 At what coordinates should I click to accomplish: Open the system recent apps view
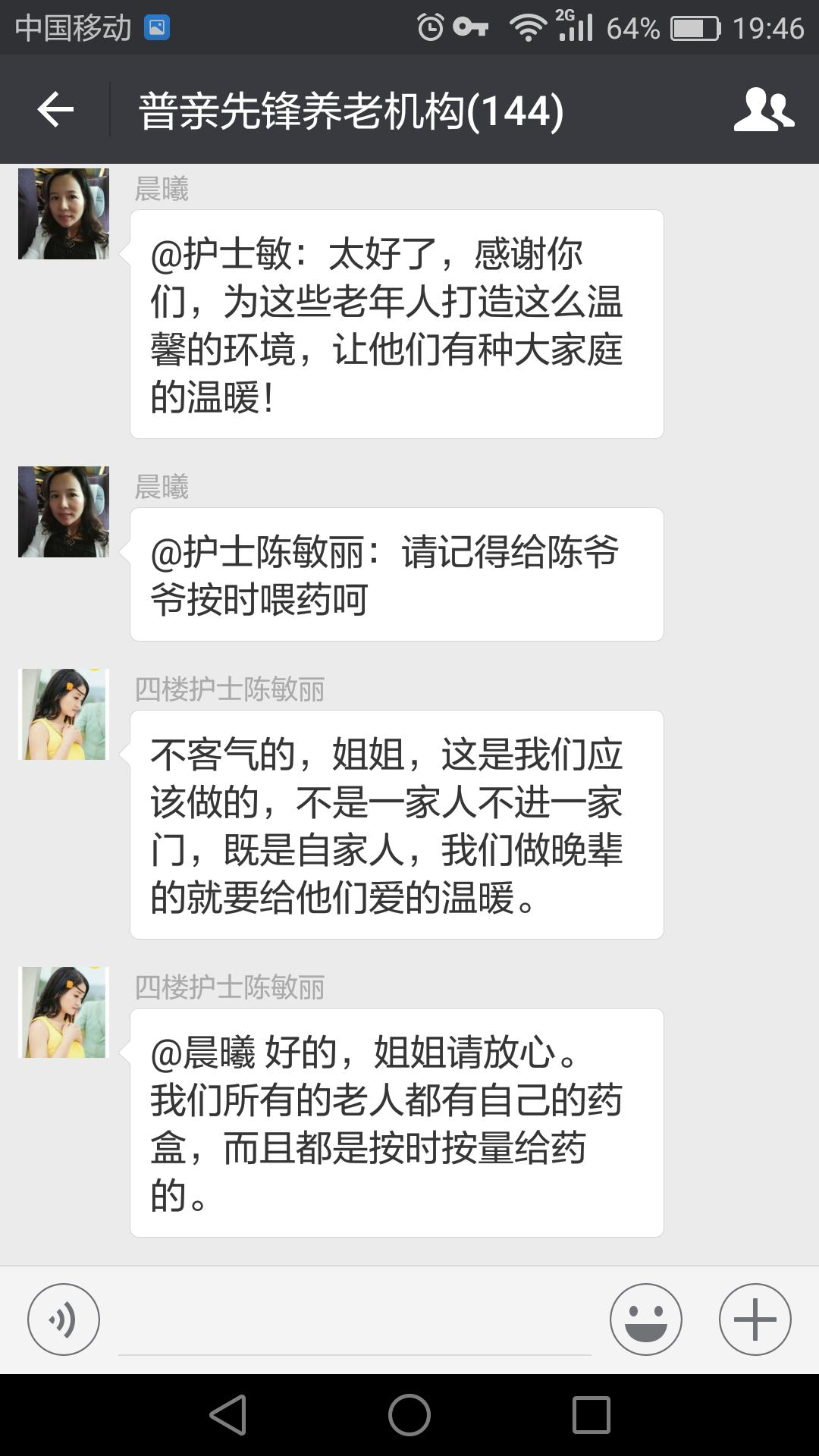coord(591,1415)
